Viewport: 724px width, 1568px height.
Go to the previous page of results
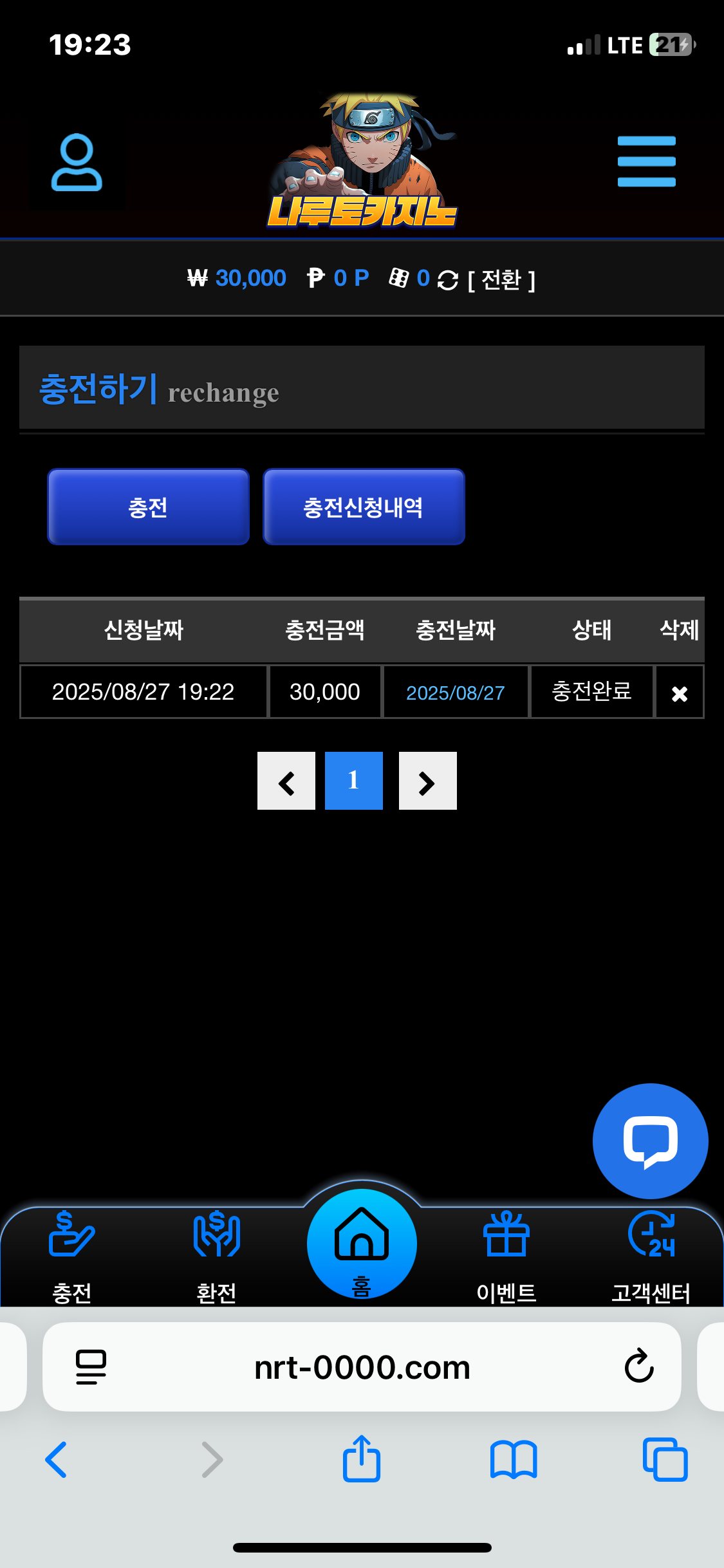click(286, 781)
